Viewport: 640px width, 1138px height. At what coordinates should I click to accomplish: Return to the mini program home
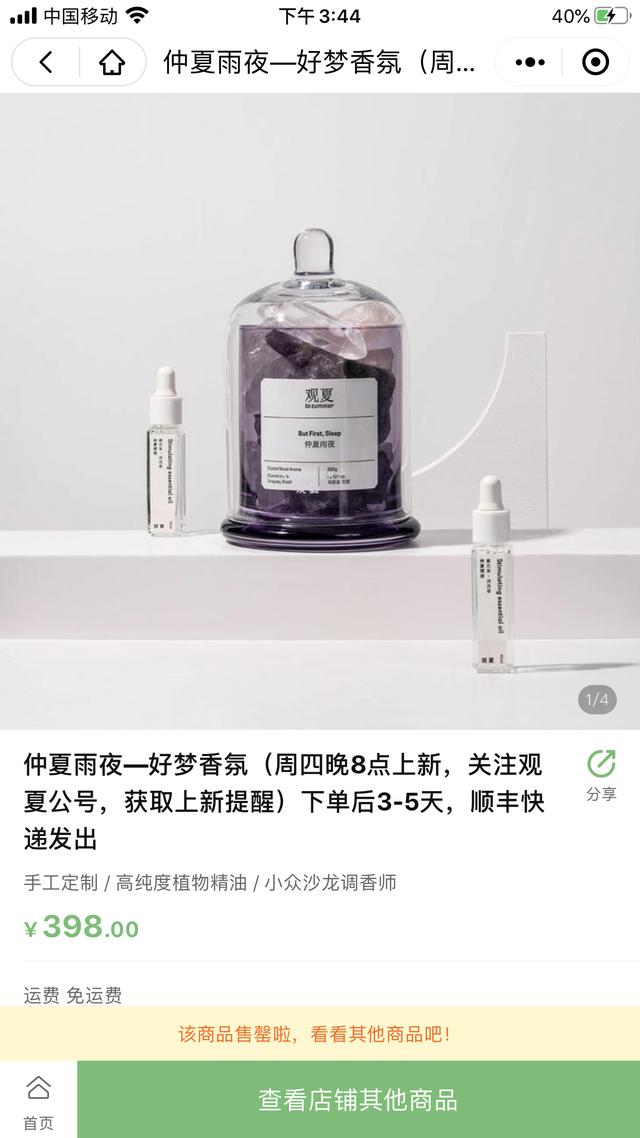pyautogui.click(x=111, y=62)
